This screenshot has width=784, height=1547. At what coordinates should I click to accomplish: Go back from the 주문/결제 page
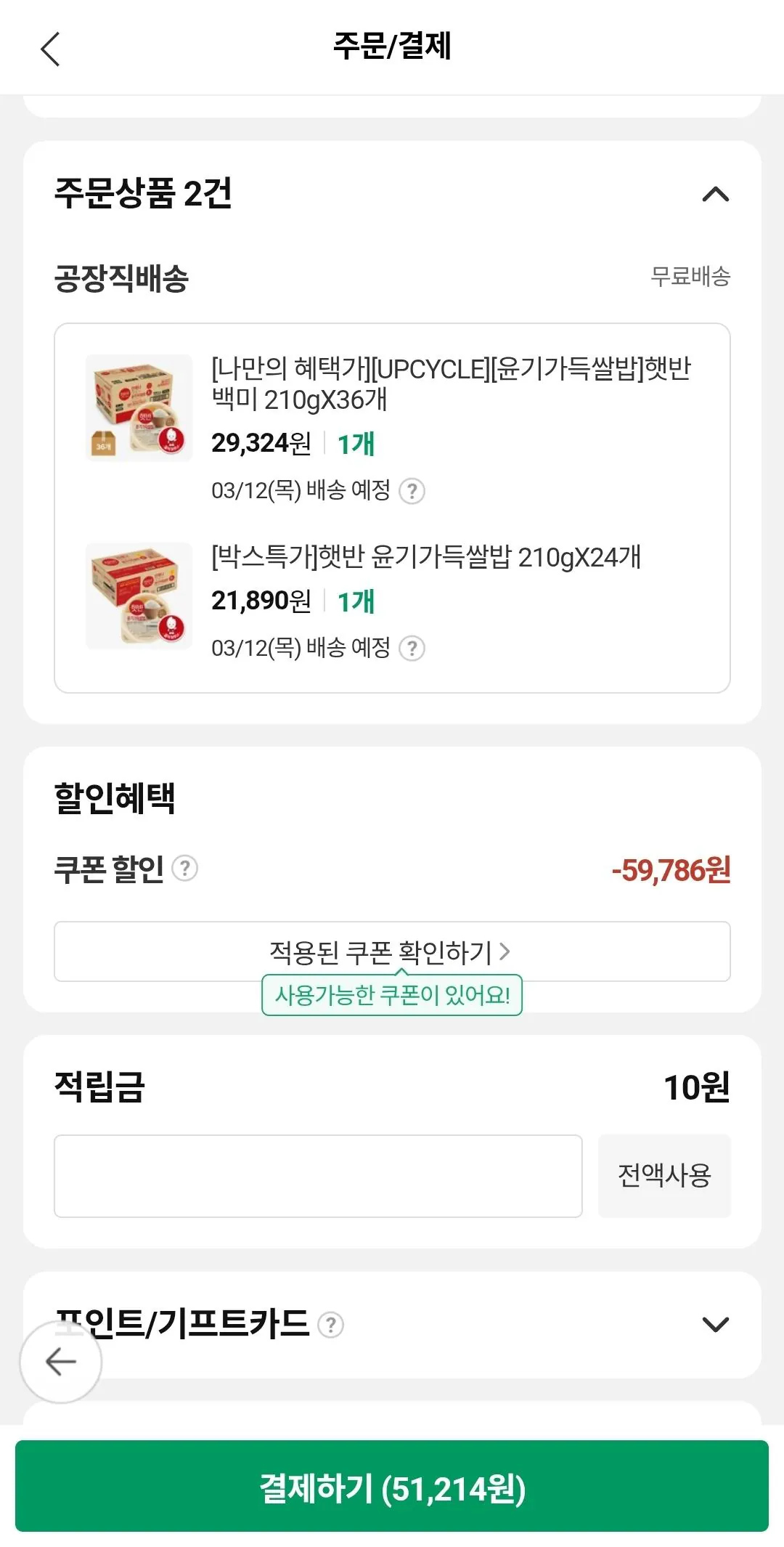pyautogui.click(x=50, y=49)
